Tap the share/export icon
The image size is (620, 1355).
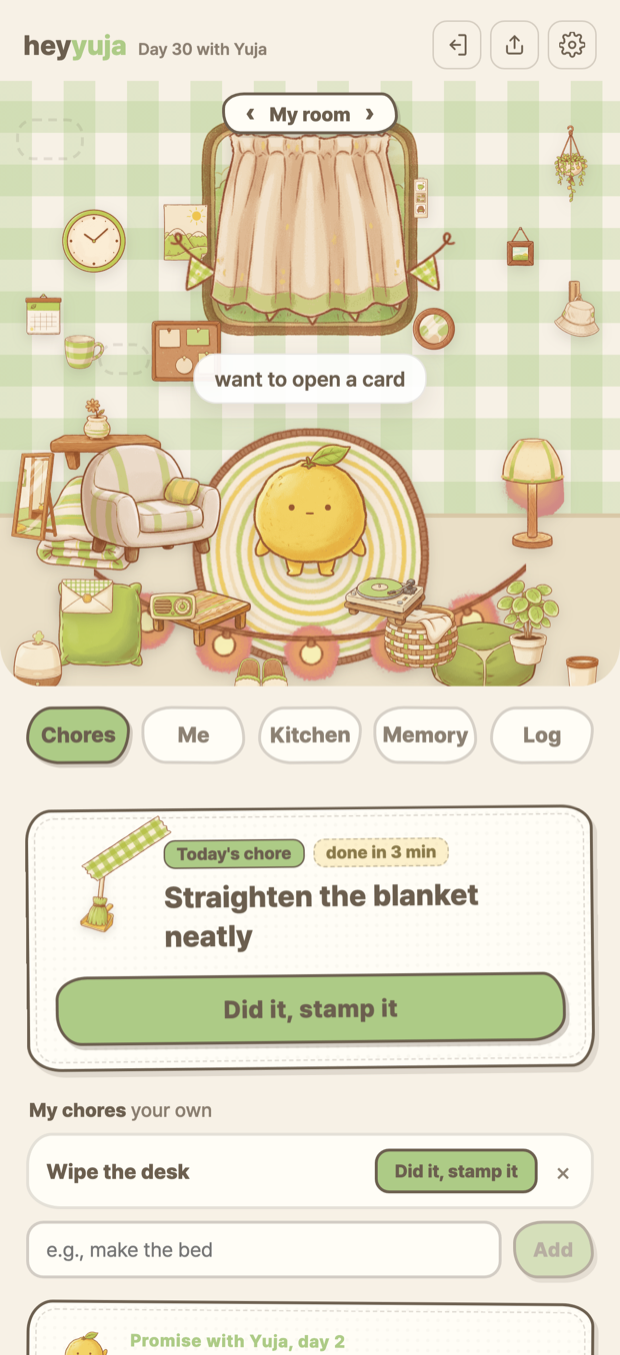tap(514, 45)
